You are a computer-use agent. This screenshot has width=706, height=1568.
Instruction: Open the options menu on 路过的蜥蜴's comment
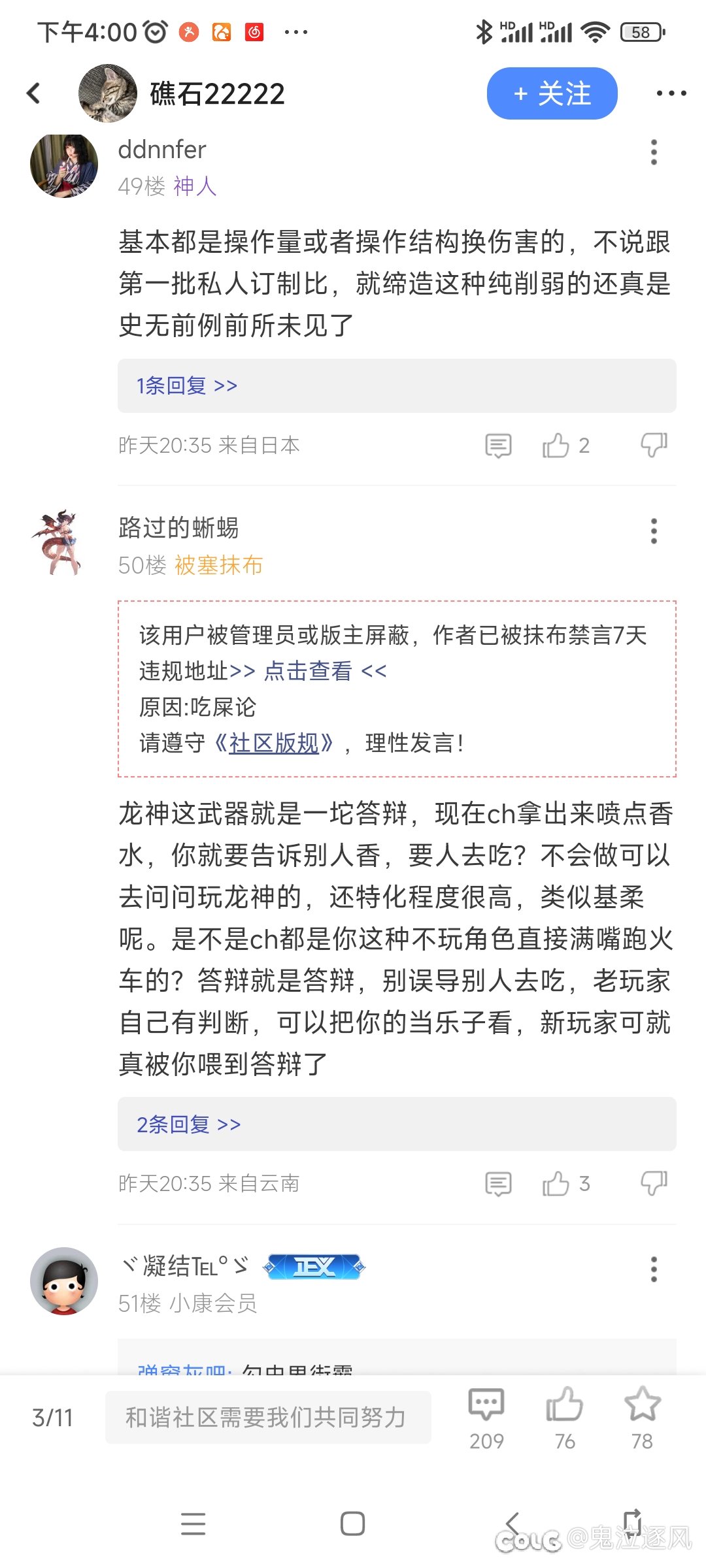pyautogui.click(x=654, y=531)
